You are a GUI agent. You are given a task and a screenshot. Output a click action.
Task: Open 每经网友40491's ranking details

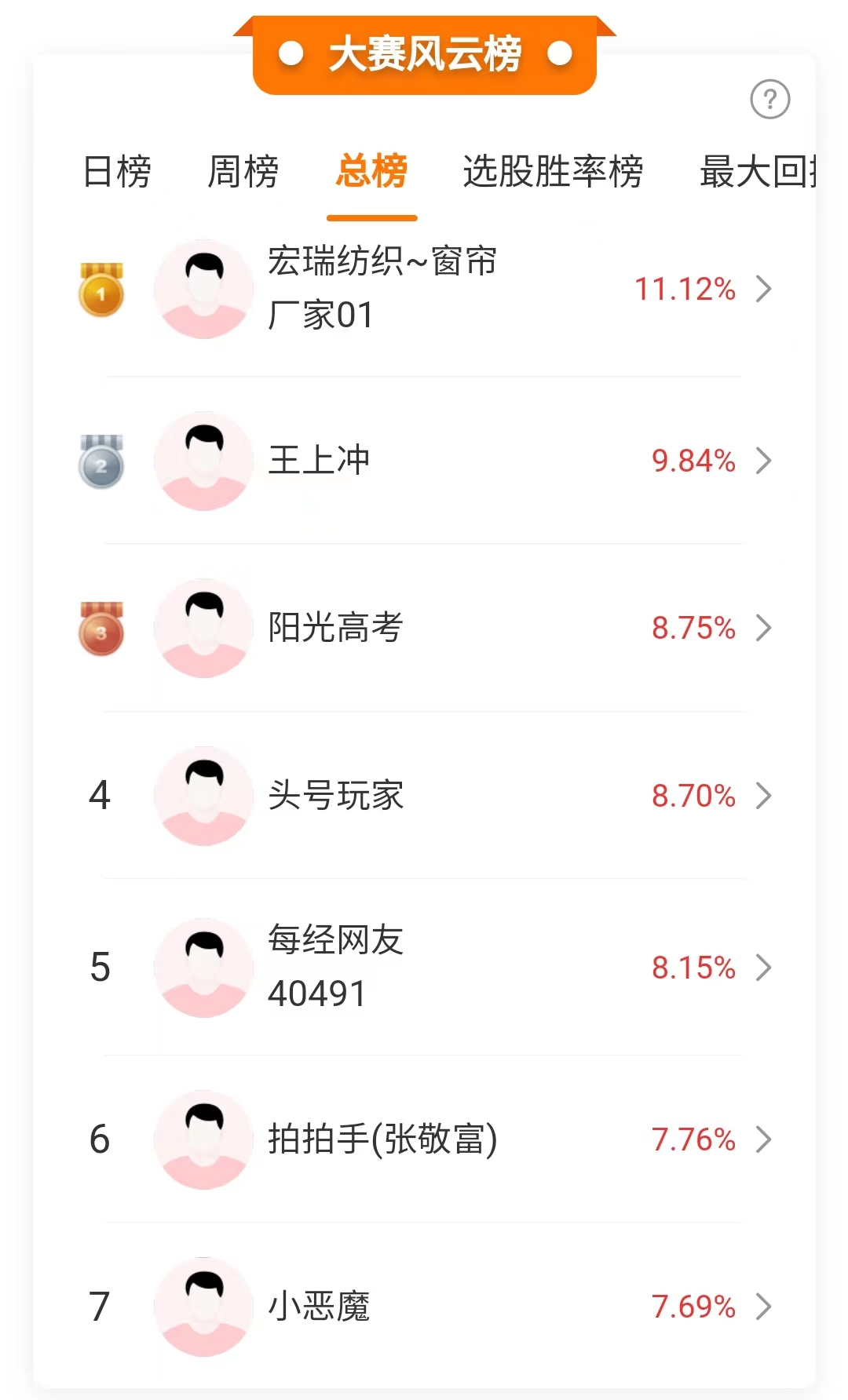(x=424, y=968)
